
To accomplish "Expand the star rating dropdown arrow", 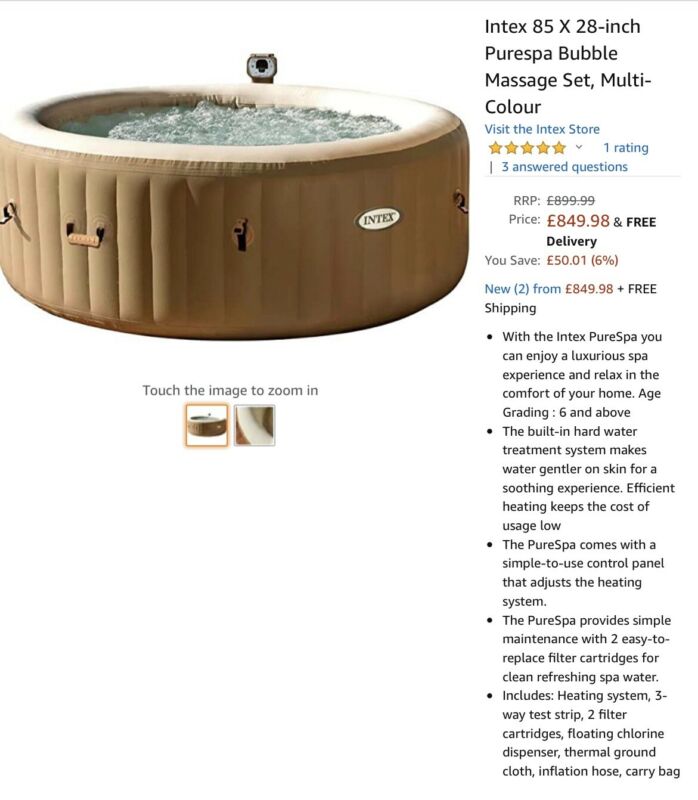I will point(579,148).
